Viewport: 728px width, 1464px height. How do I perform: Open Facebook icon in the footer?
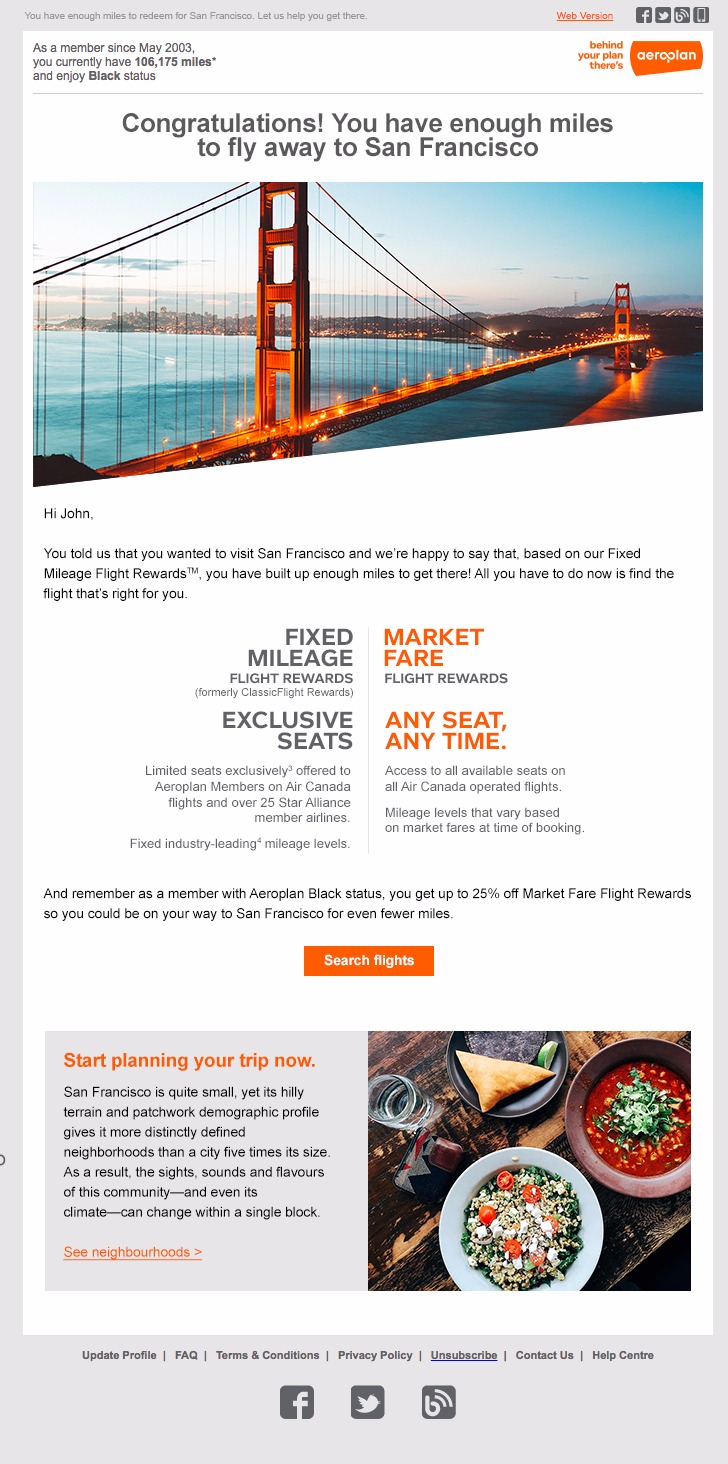(297, 1402)
